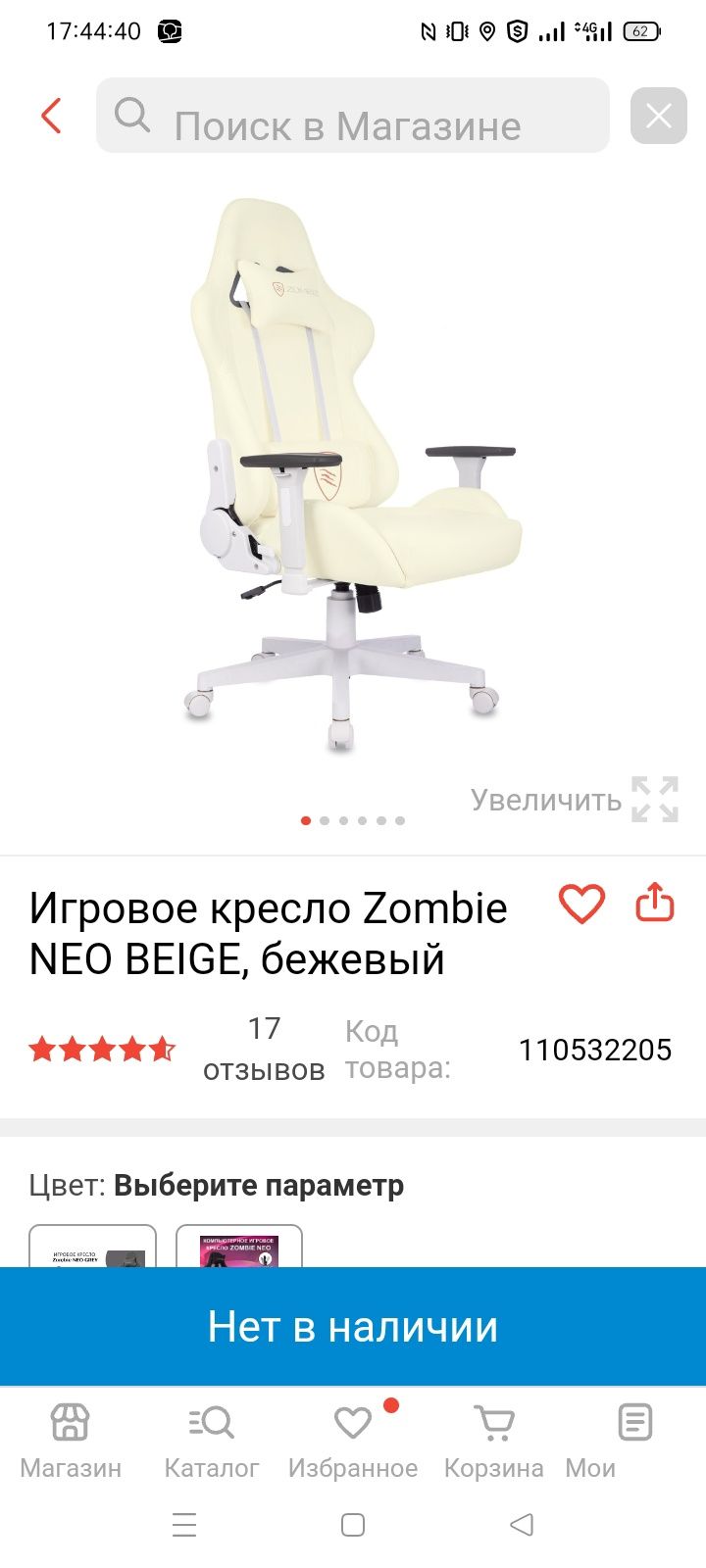Screen dimensions: 706x1568
Task: Open recent apps from the navigation bar
Action: coord(184,1525)
